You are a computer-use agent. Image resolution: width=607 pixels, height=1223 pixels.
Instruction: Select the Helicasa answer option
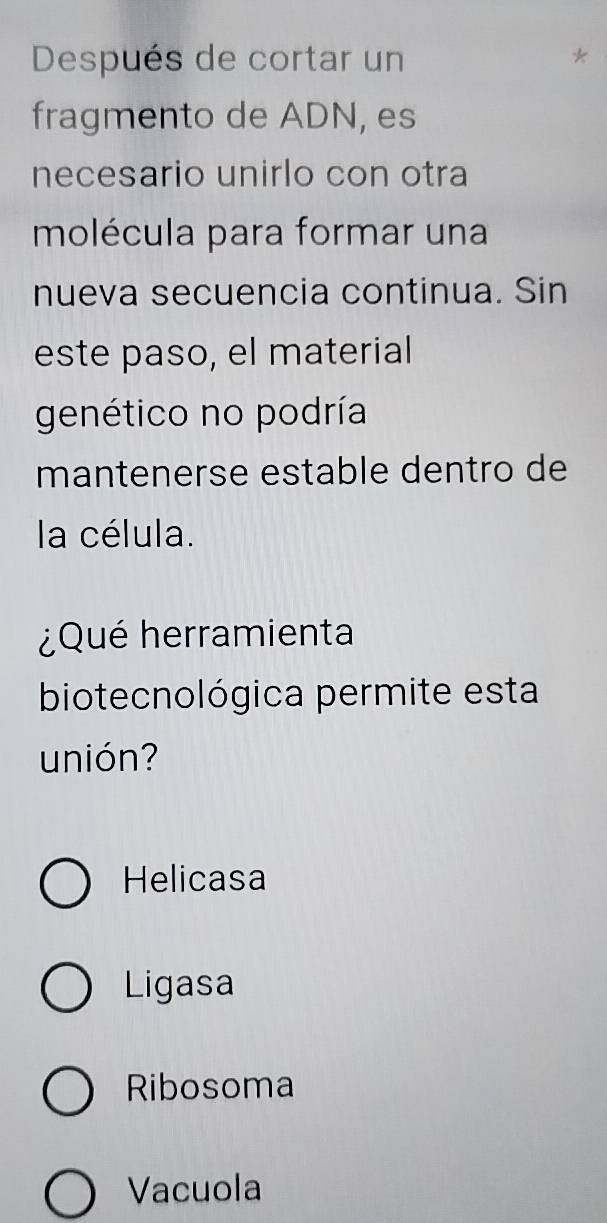[x=66, y=883]
